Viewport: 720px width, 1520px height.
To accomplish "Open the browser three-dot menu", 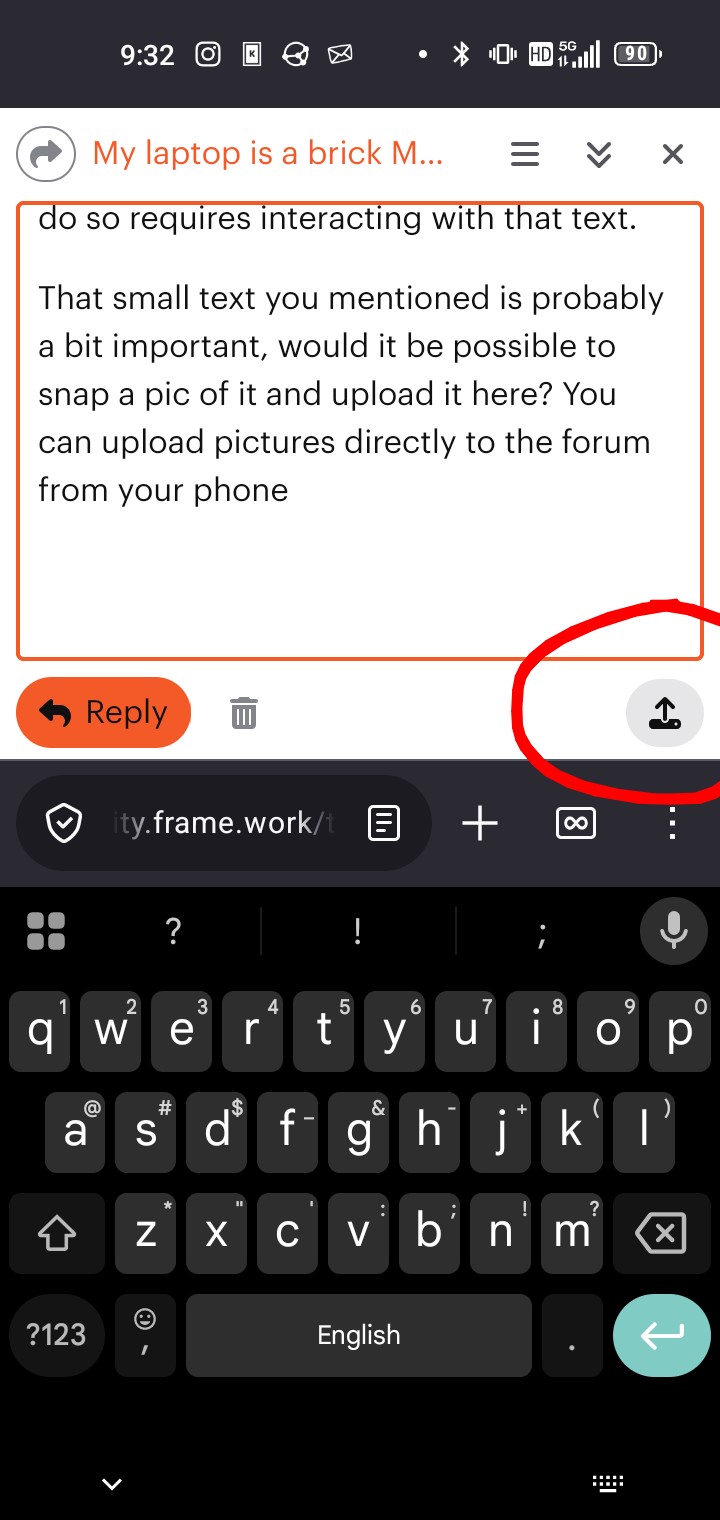I will [x=673, y=824].
